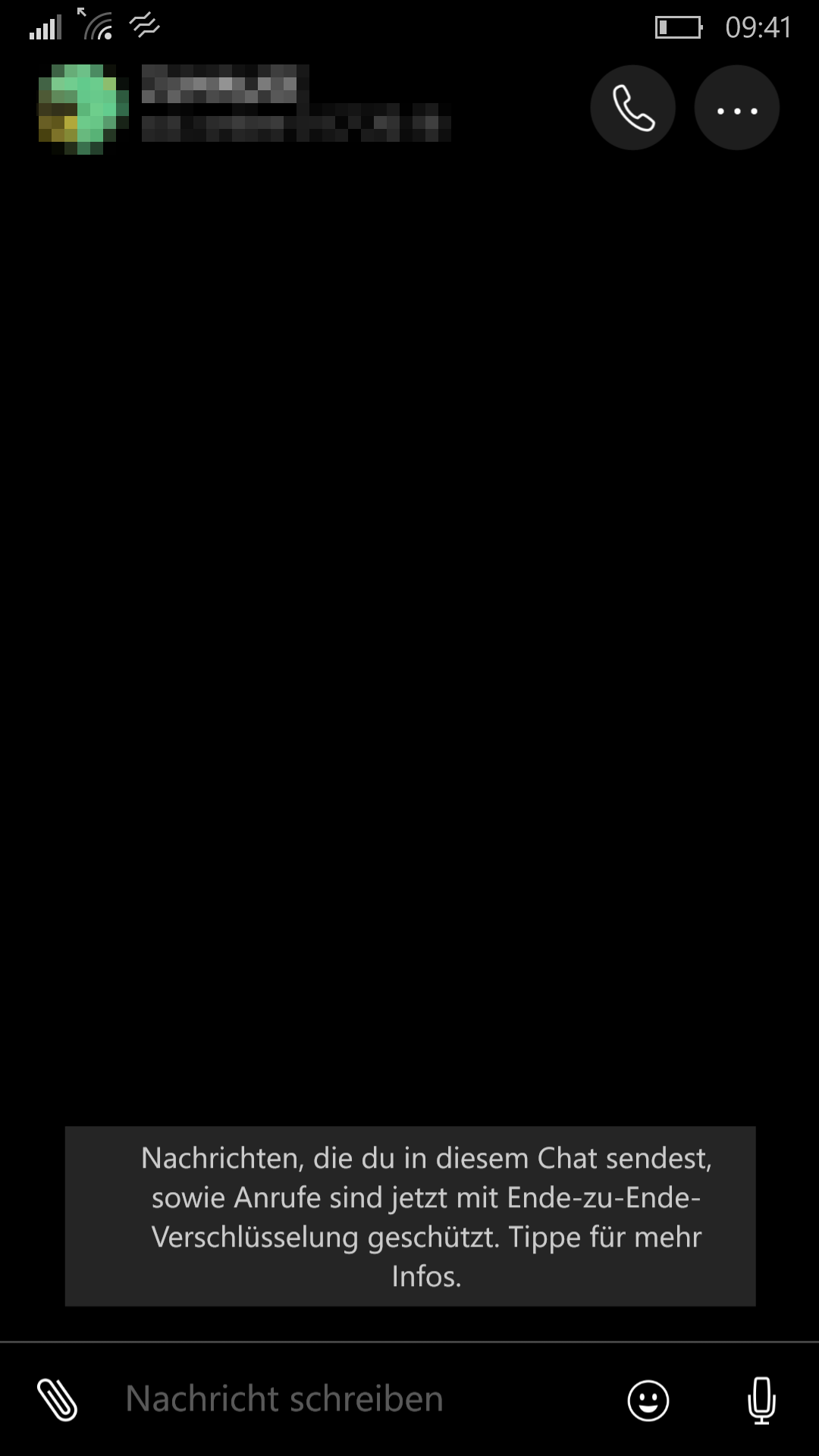Start a voice call with this contact

pos(632,108)
